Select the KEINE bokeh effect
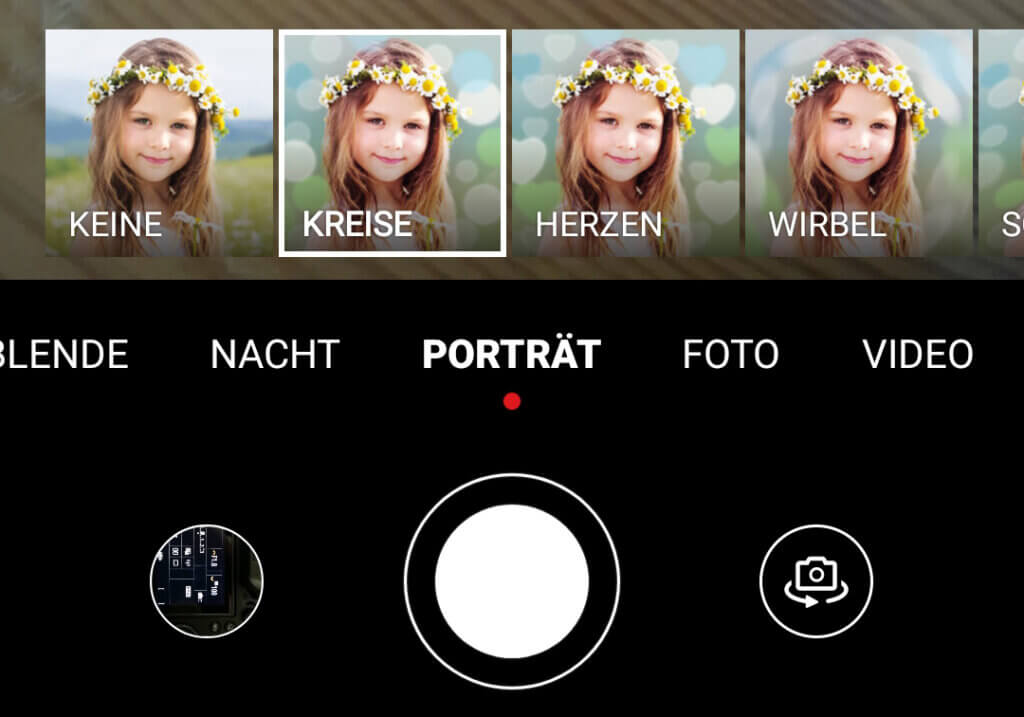Image resolution: width=1024 pixels, height=717 pixels. pyautogui.click(x=159, y=143)
